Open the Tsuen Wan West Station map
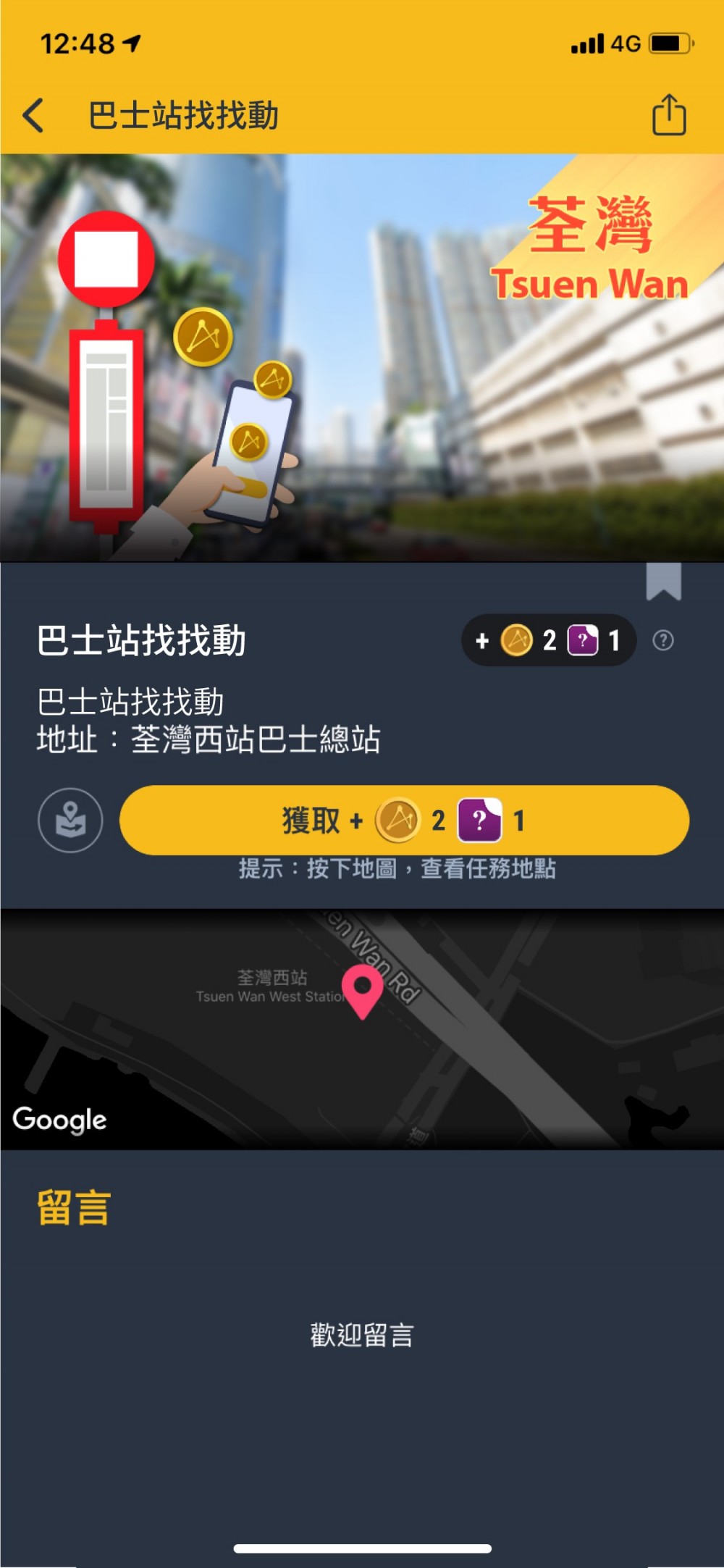Image resolution: width=724 pixels, height=1568 pixels. [362, 1028]
